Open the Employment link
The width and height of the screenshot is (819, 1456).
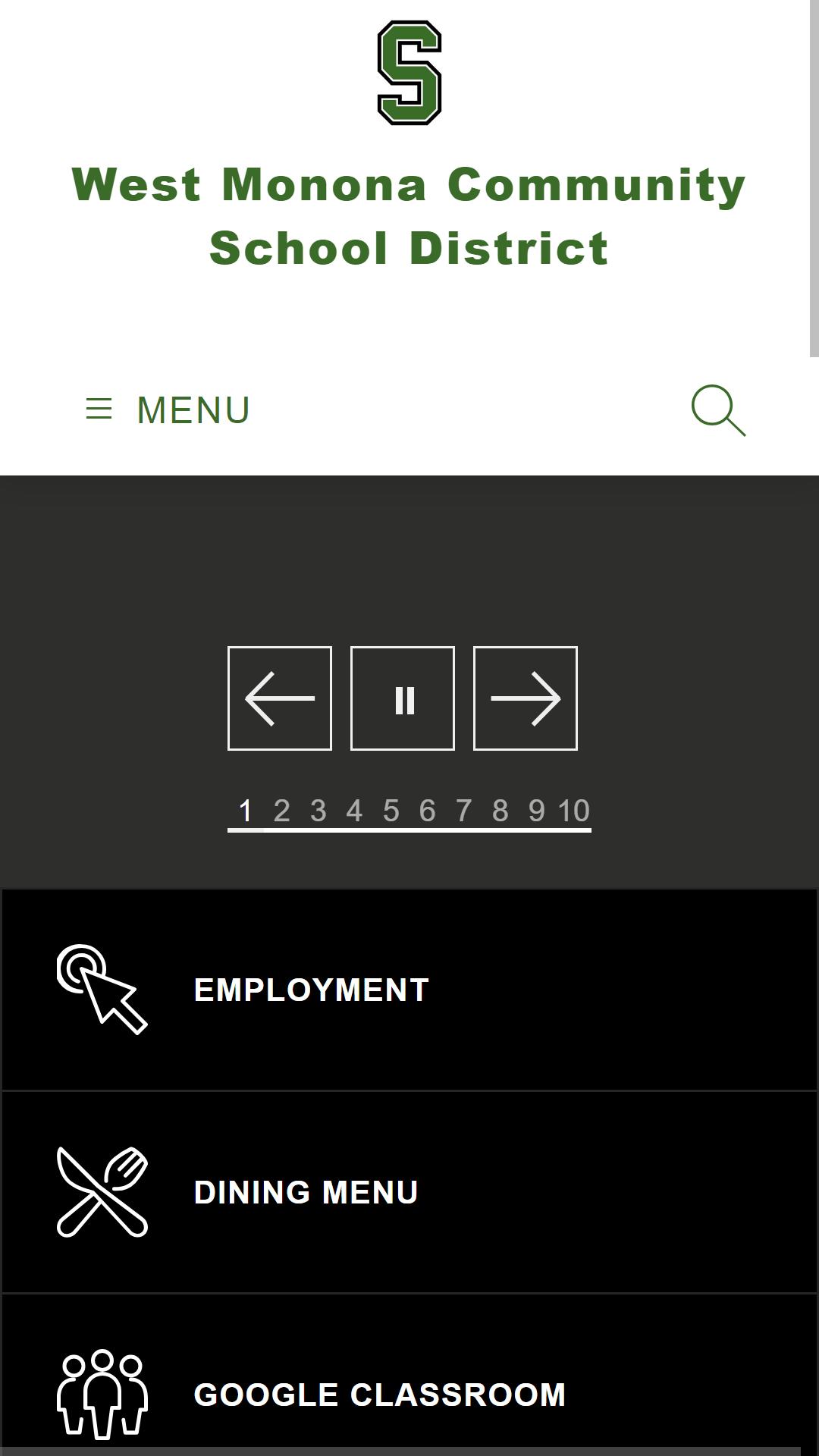[x=409, y=990]
